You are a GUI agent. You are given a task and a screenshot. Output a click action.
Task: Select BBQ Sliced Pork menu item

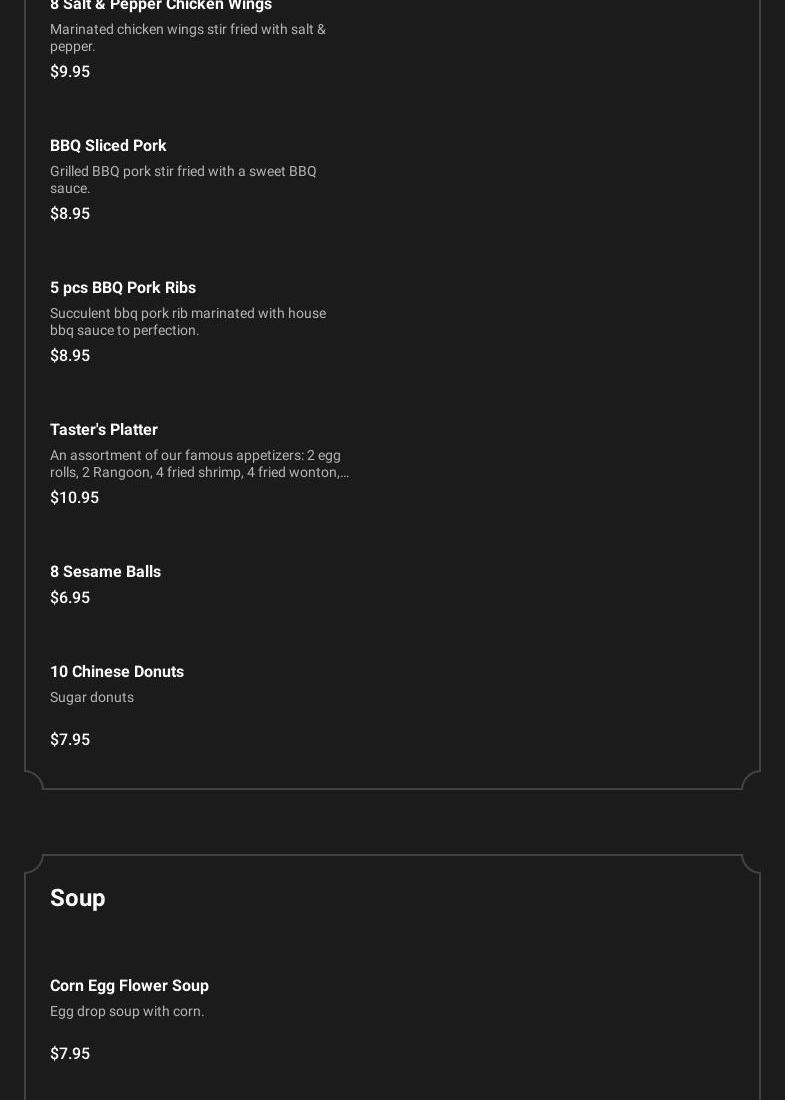tap(108, 146)
